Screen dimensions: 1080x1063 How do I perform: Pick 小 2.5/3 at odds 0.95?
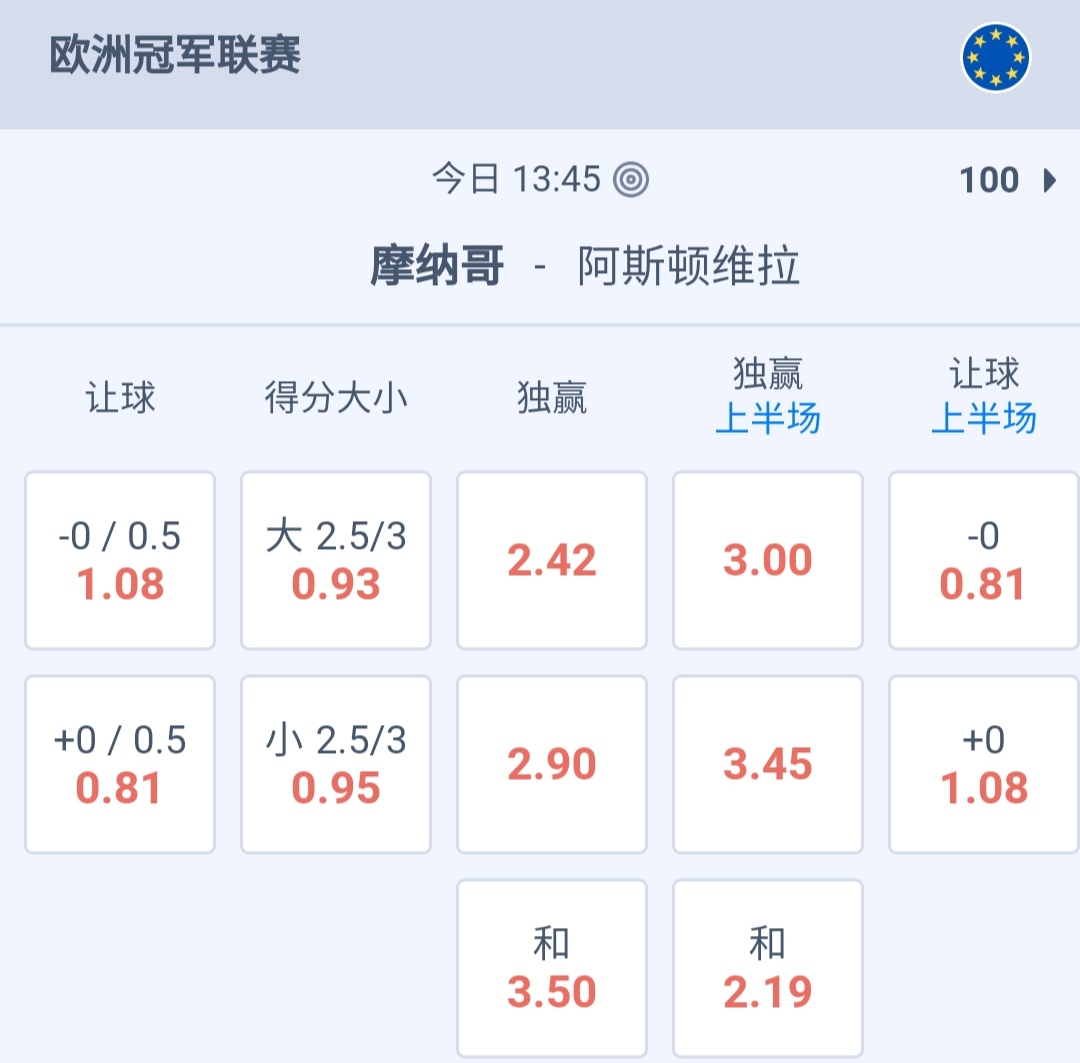tap(336, 765)
